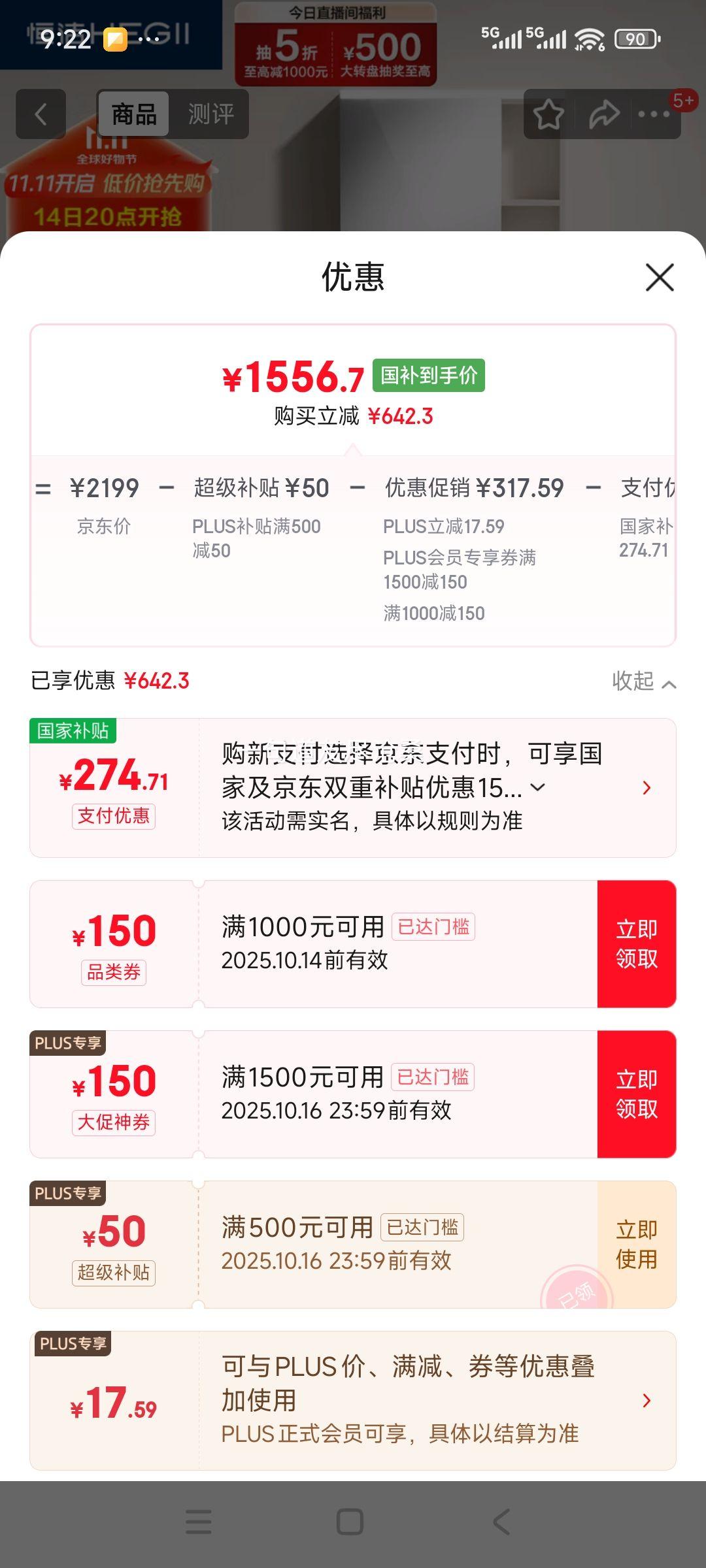706x1568 pixels.
Task: Select the 商品 tab
Action: pyautogui.click(x=134, y=114)
